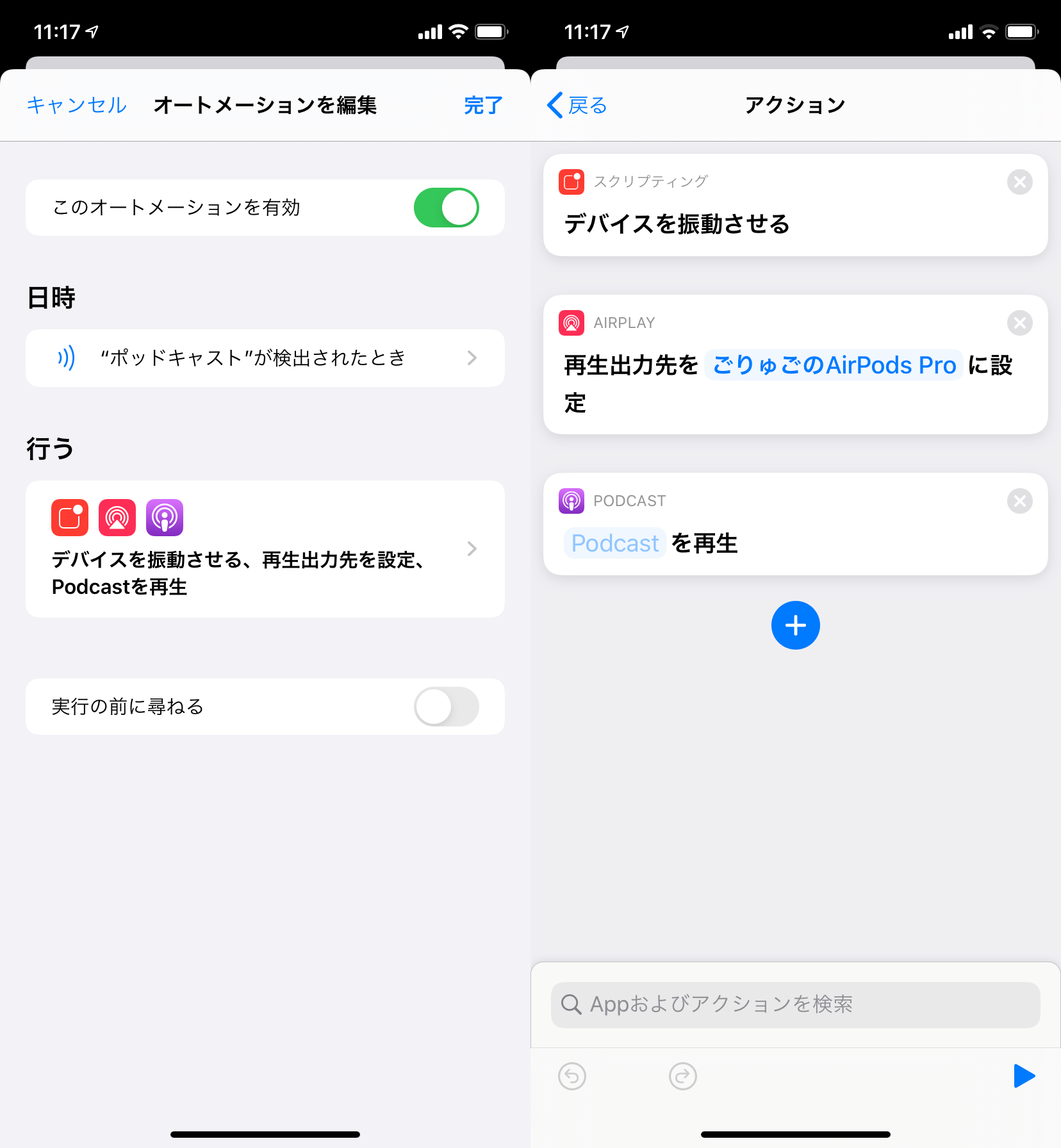Toggle このオートメーションを有効 switch off

pos(446,208)
